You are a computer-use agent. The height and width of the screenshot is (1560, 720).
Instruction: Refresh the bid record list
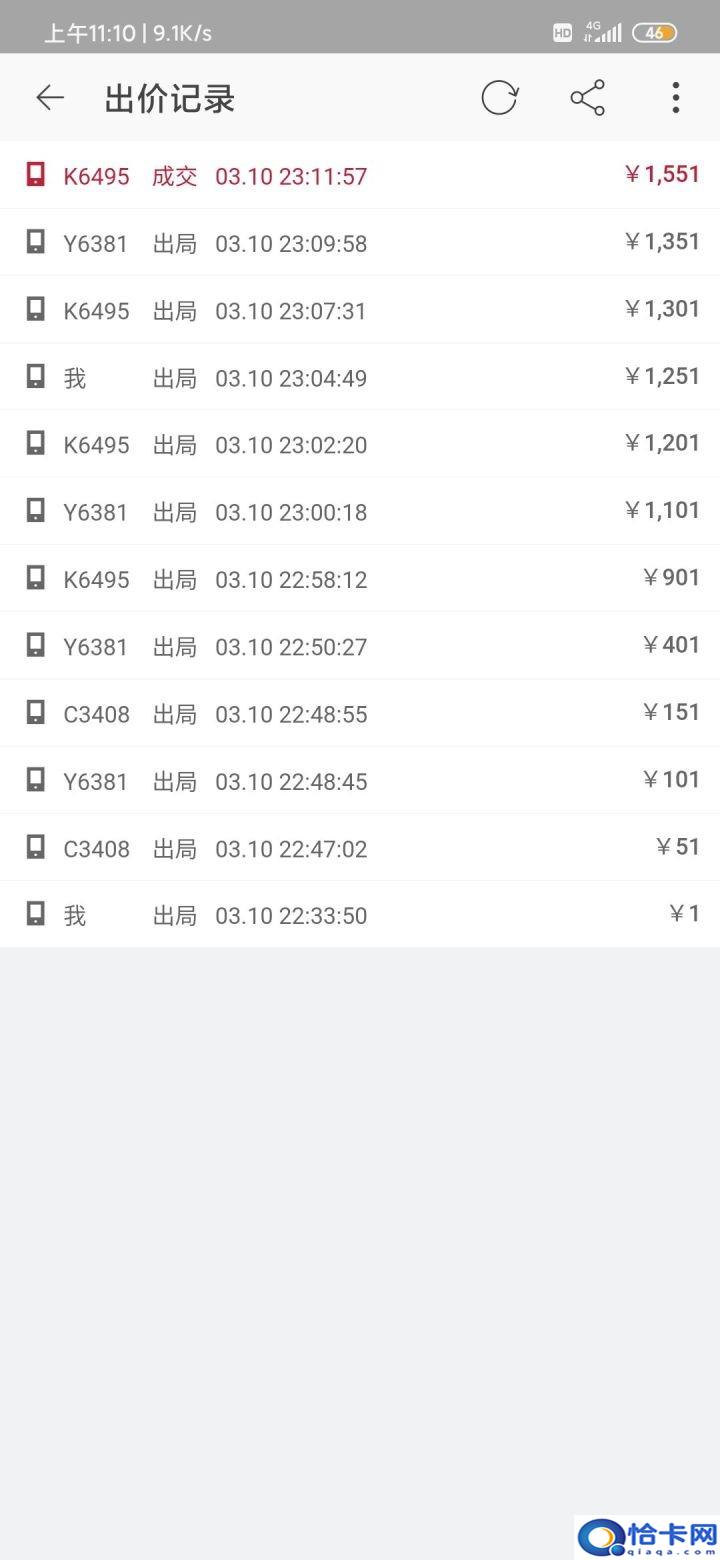499,98
